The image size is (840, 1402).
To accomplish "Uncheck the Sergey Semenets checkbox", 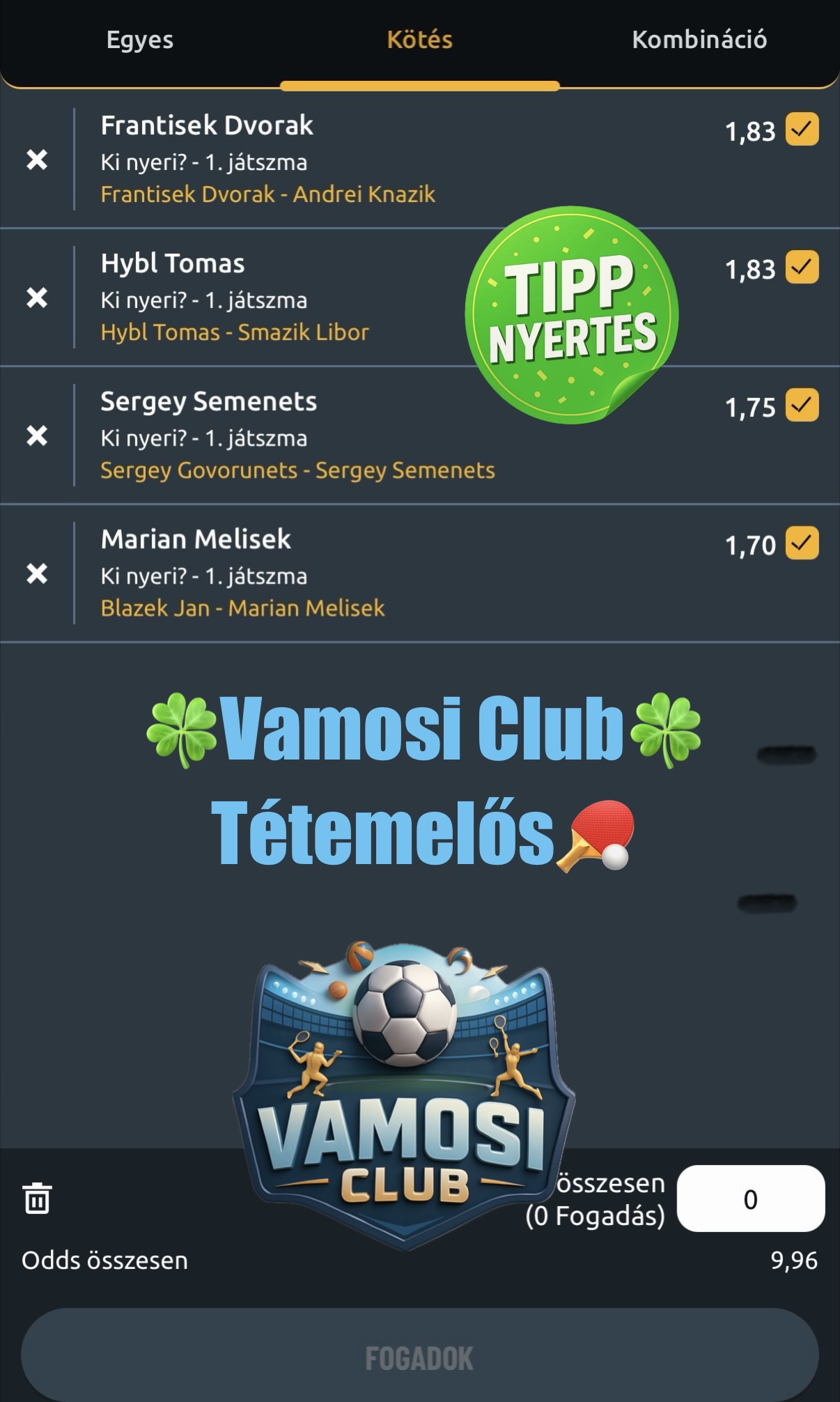I will tap(802, 406).
